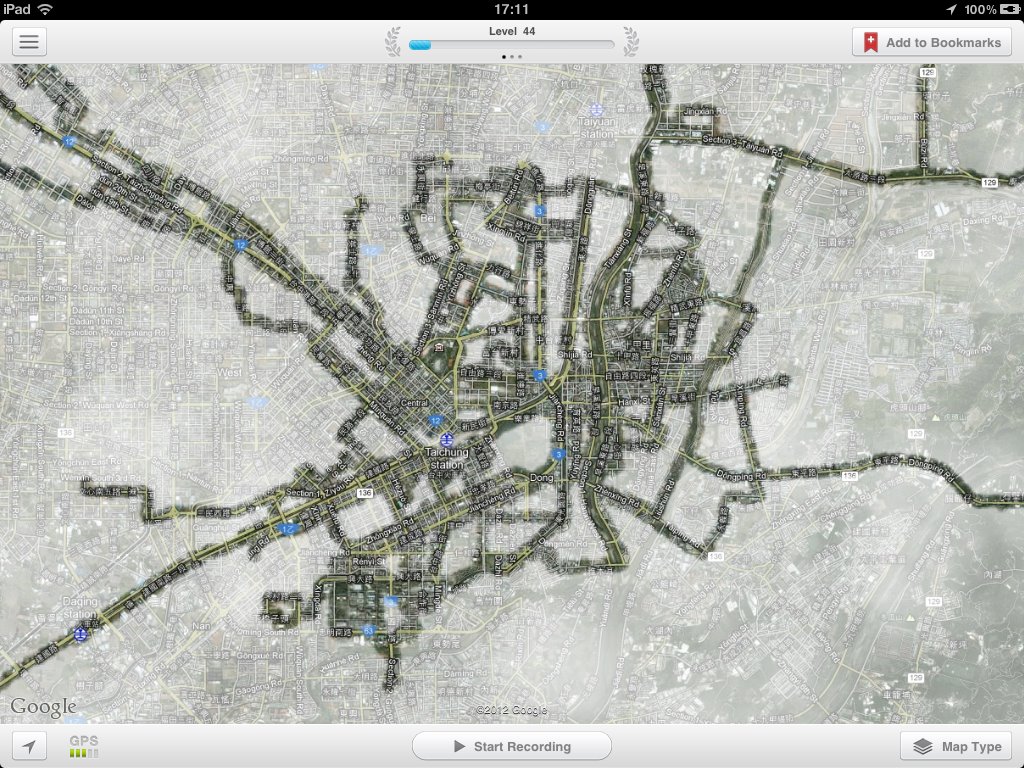
Task: Open the hamburger menu
Action: tap(29, 42)
